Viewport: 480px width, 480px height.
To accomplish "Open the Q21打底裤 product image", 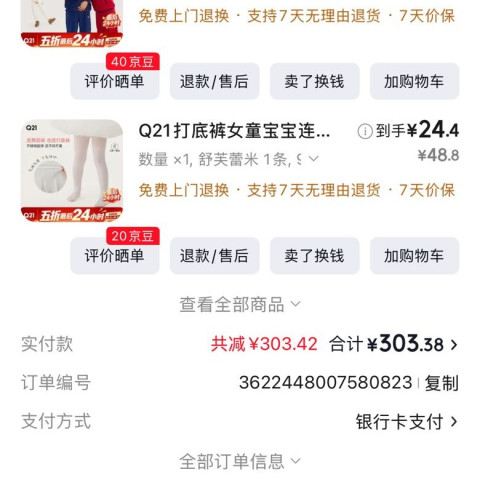I will 72,171.
